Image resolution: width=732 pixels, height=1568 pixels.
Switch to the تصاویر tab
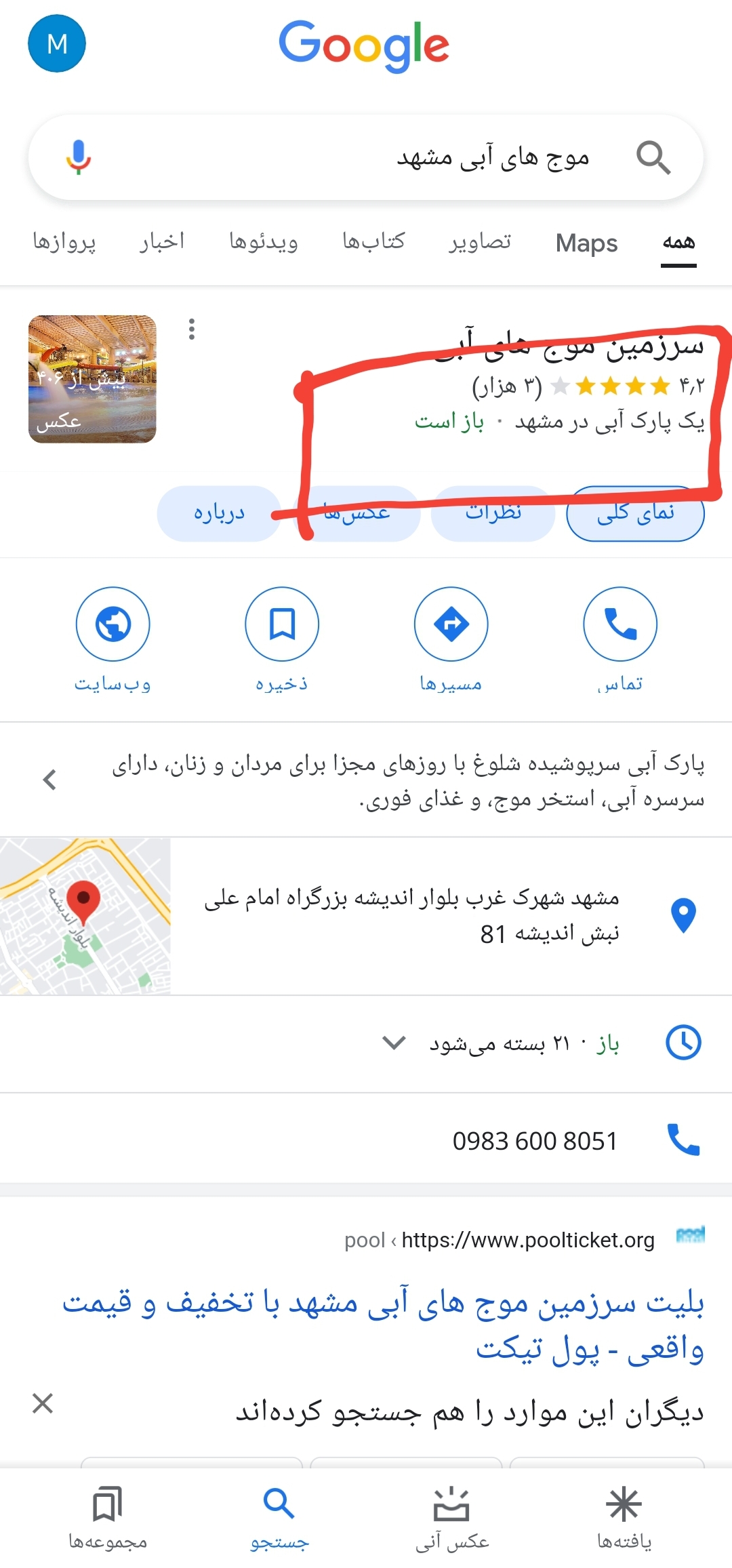click(x=479, y=242)
